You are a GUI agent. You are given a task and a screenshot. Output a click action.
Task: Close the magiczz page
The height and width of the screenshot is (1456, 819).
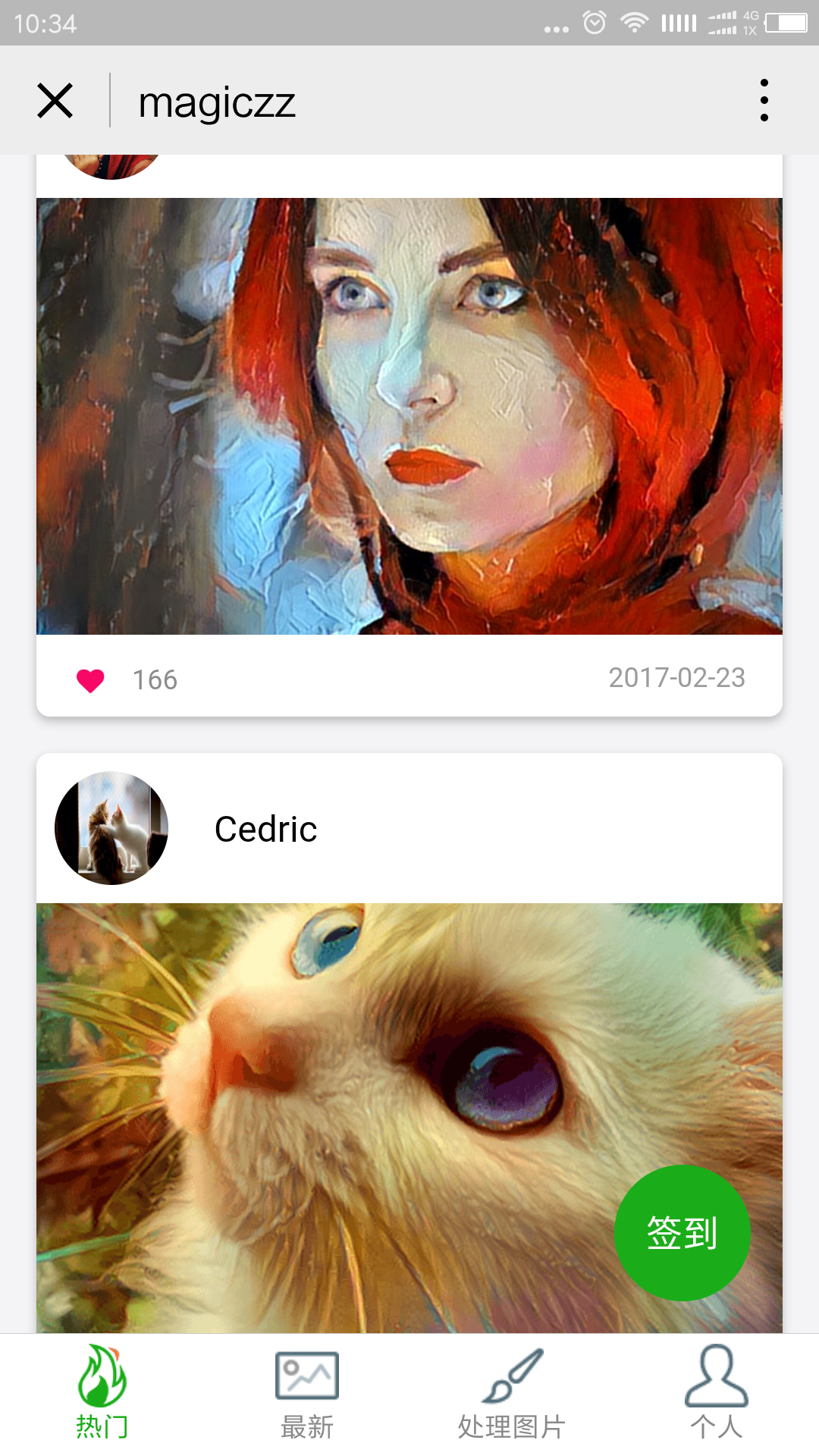click(x=55, y=101)
